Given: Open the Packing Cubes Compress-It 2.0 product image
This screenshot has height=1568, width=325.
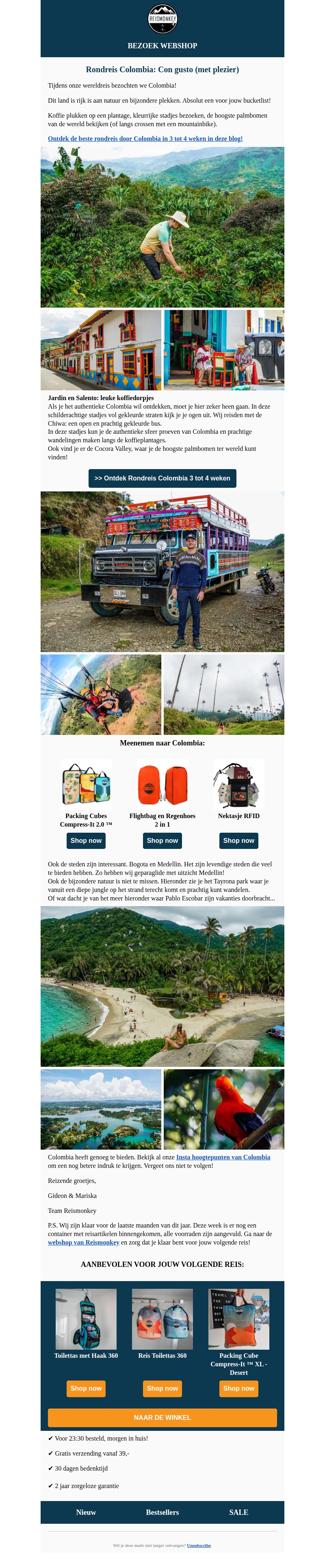Looking at the screenshot, I should [86, 784].
